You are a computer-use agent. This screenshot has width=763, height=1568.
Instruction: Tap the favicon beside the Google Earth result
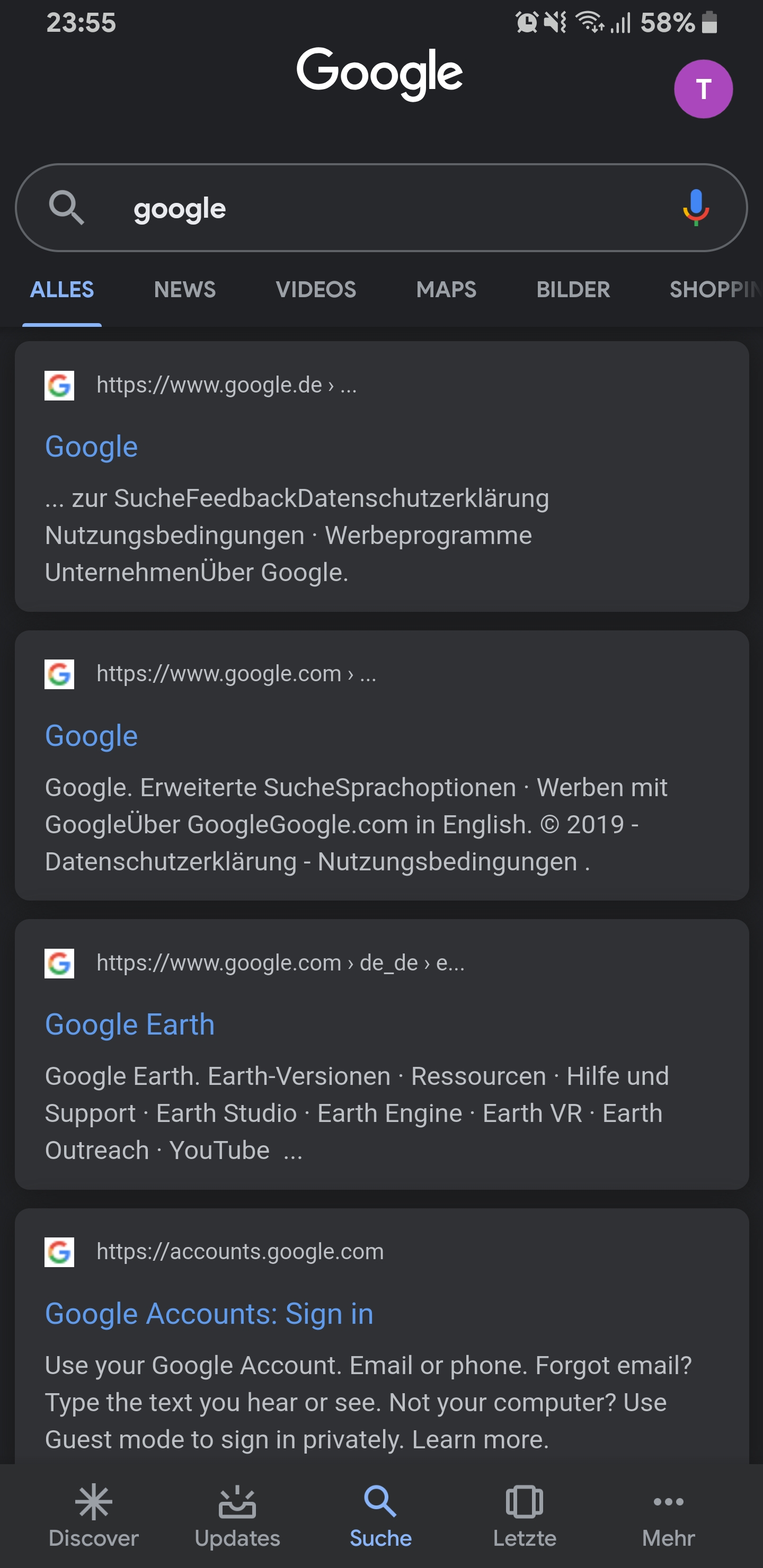pos(58,964)
